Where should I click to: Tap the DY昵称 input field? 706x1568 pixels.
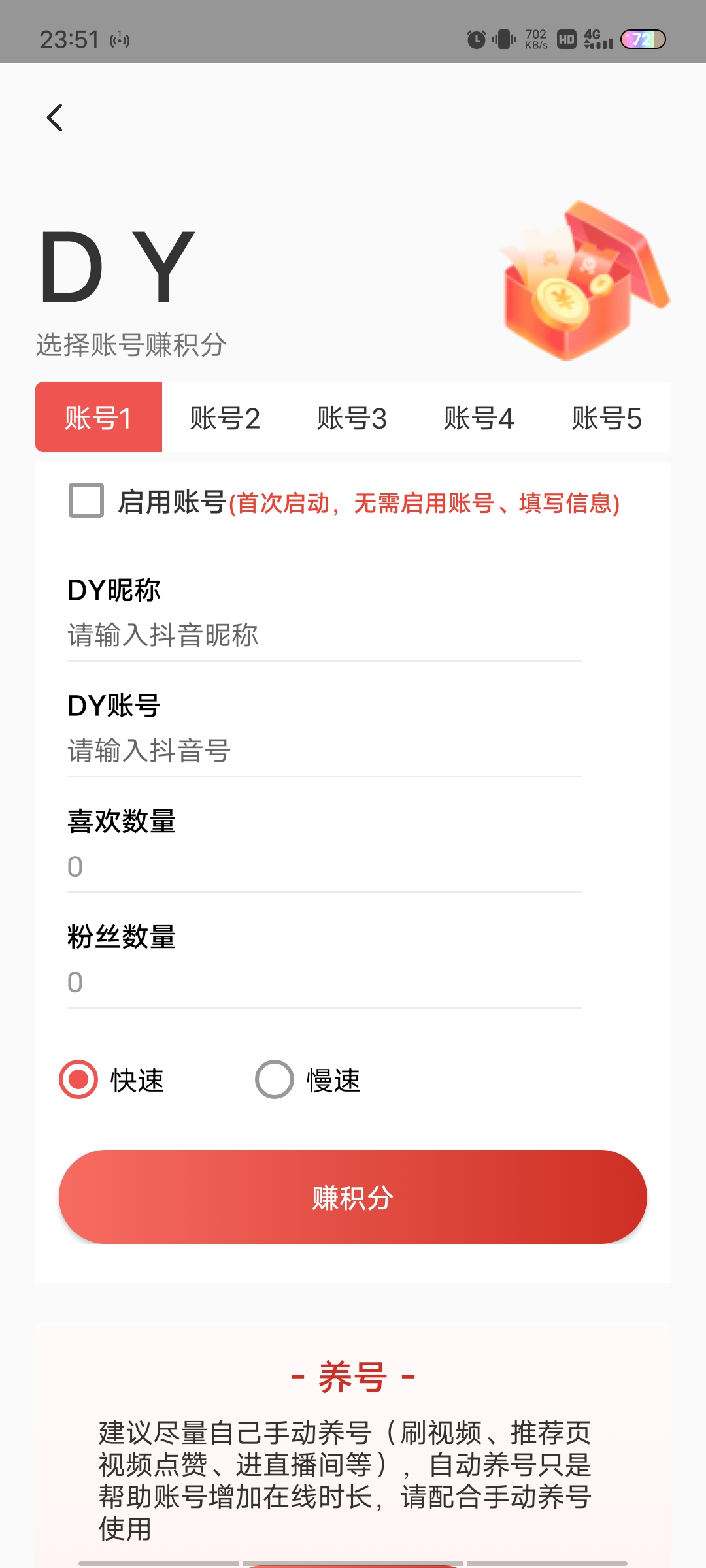click(324, 635)
